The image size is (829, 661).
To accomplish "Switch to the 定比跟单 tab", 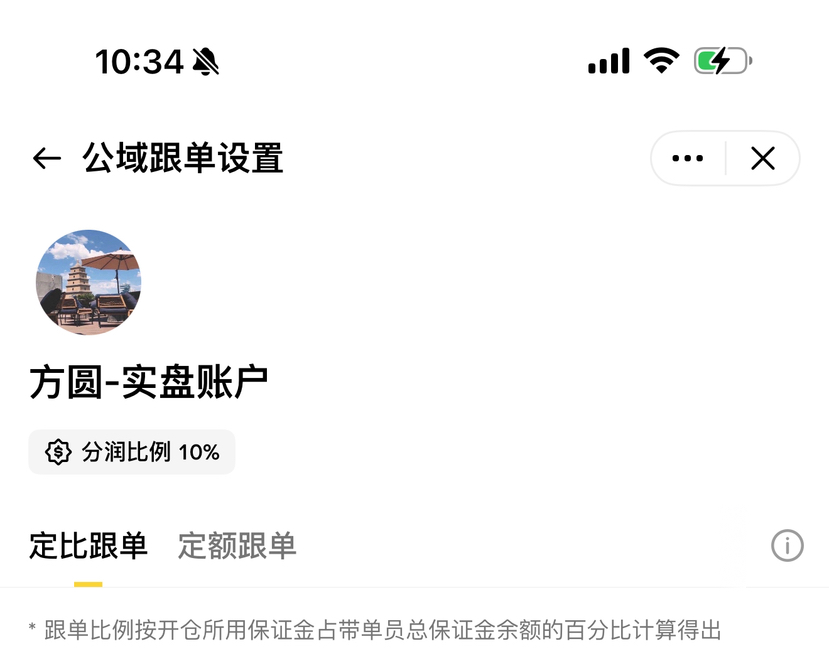I will (88, 546).
